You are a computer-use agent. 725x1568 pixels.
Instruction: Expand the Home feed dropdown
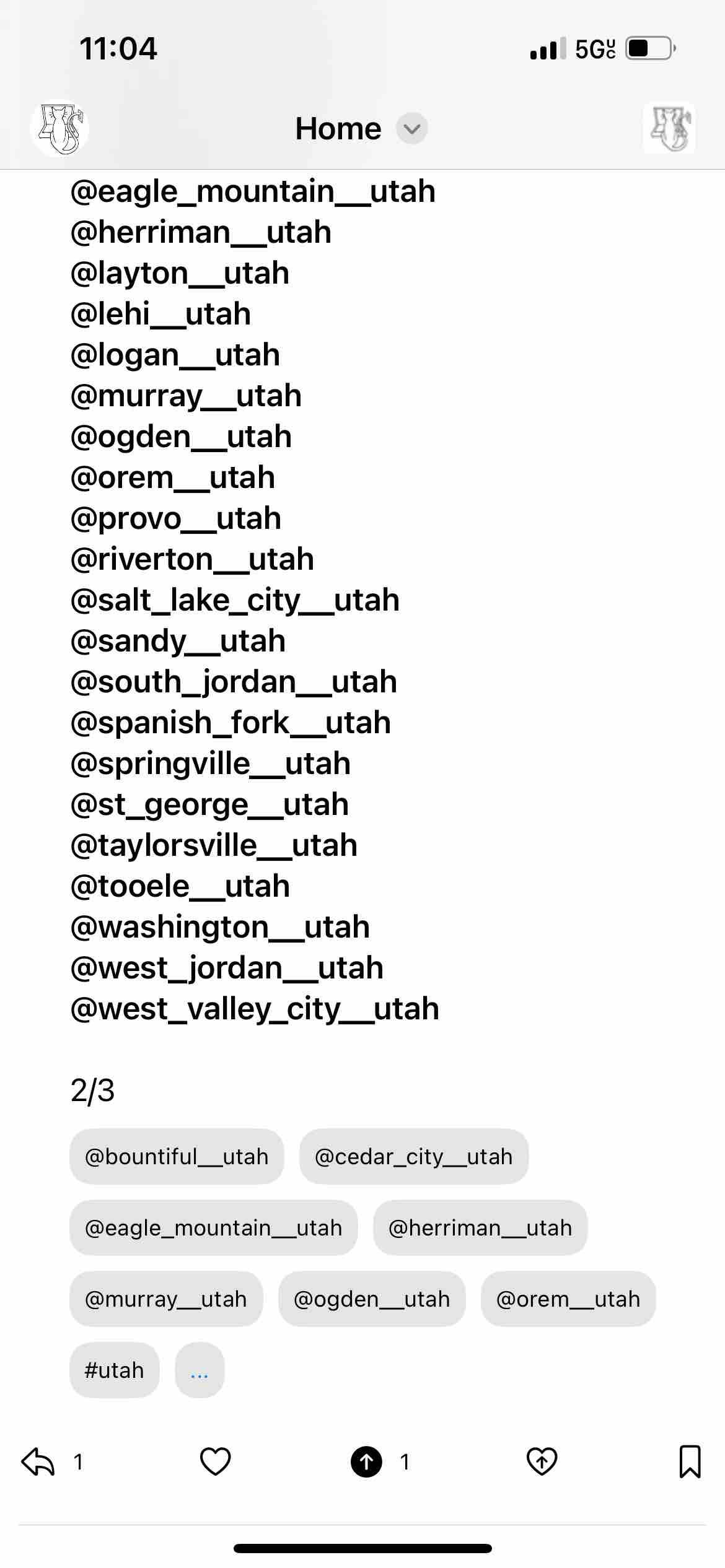411,129
